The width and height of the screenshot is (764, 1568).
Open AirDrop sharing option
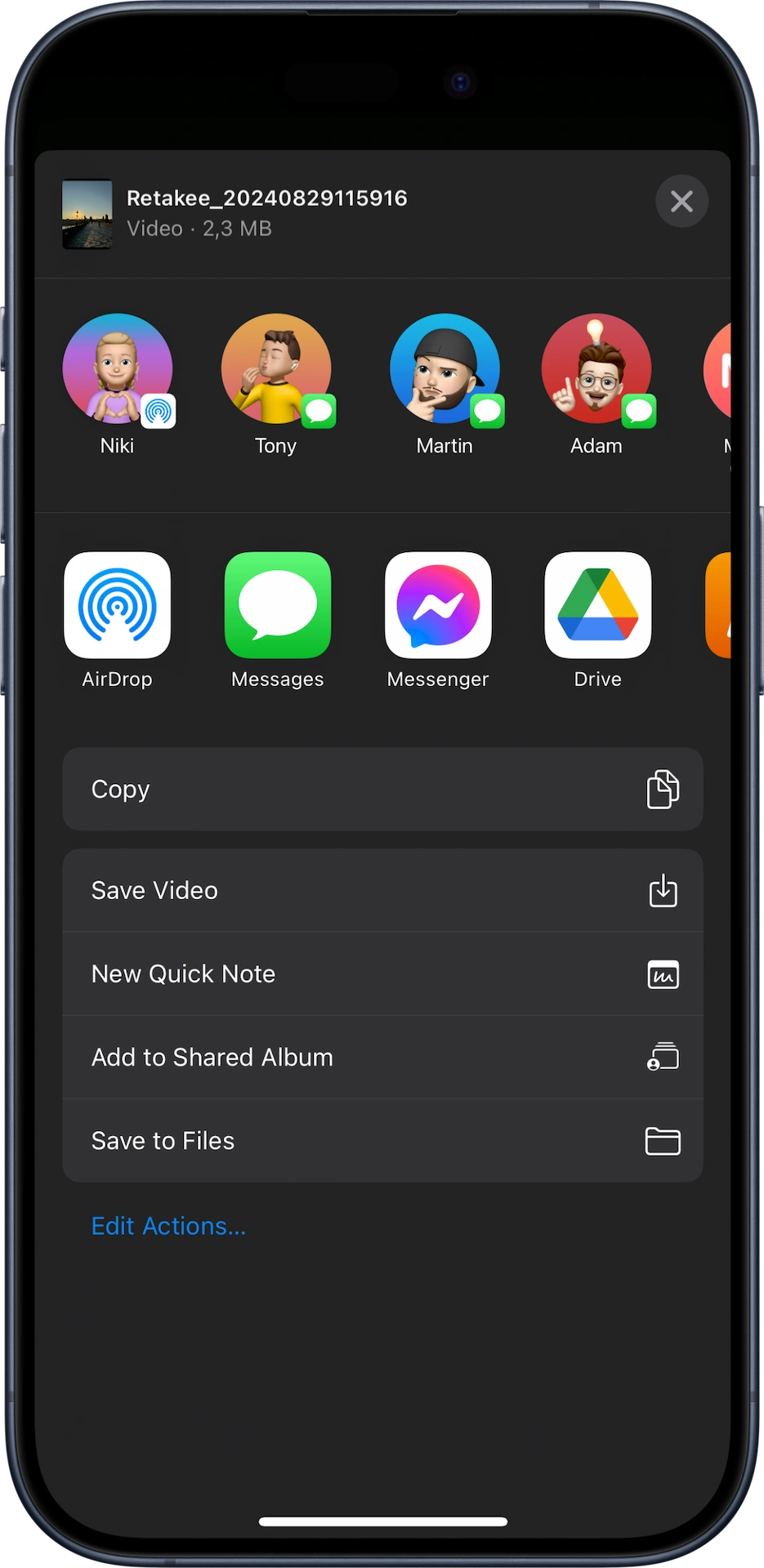[118, 605]
